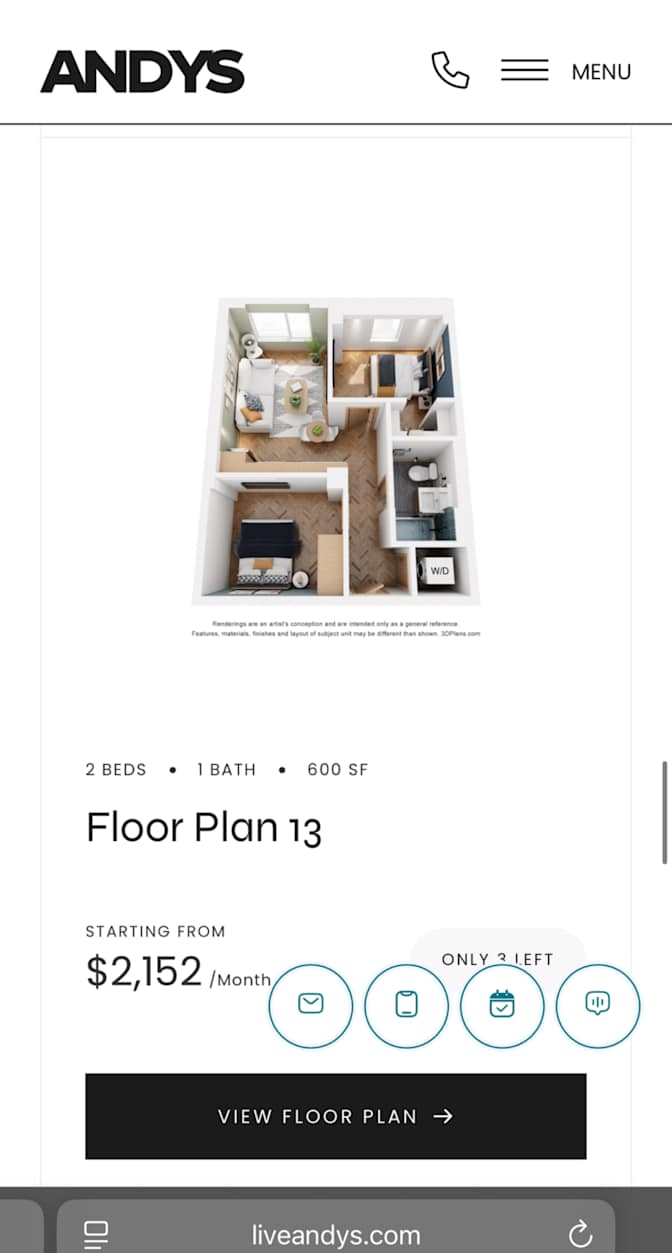The width and height of the screenshot is (672, 1253).
Task: Open the email contact floating button
Action: coord(311,1005)
